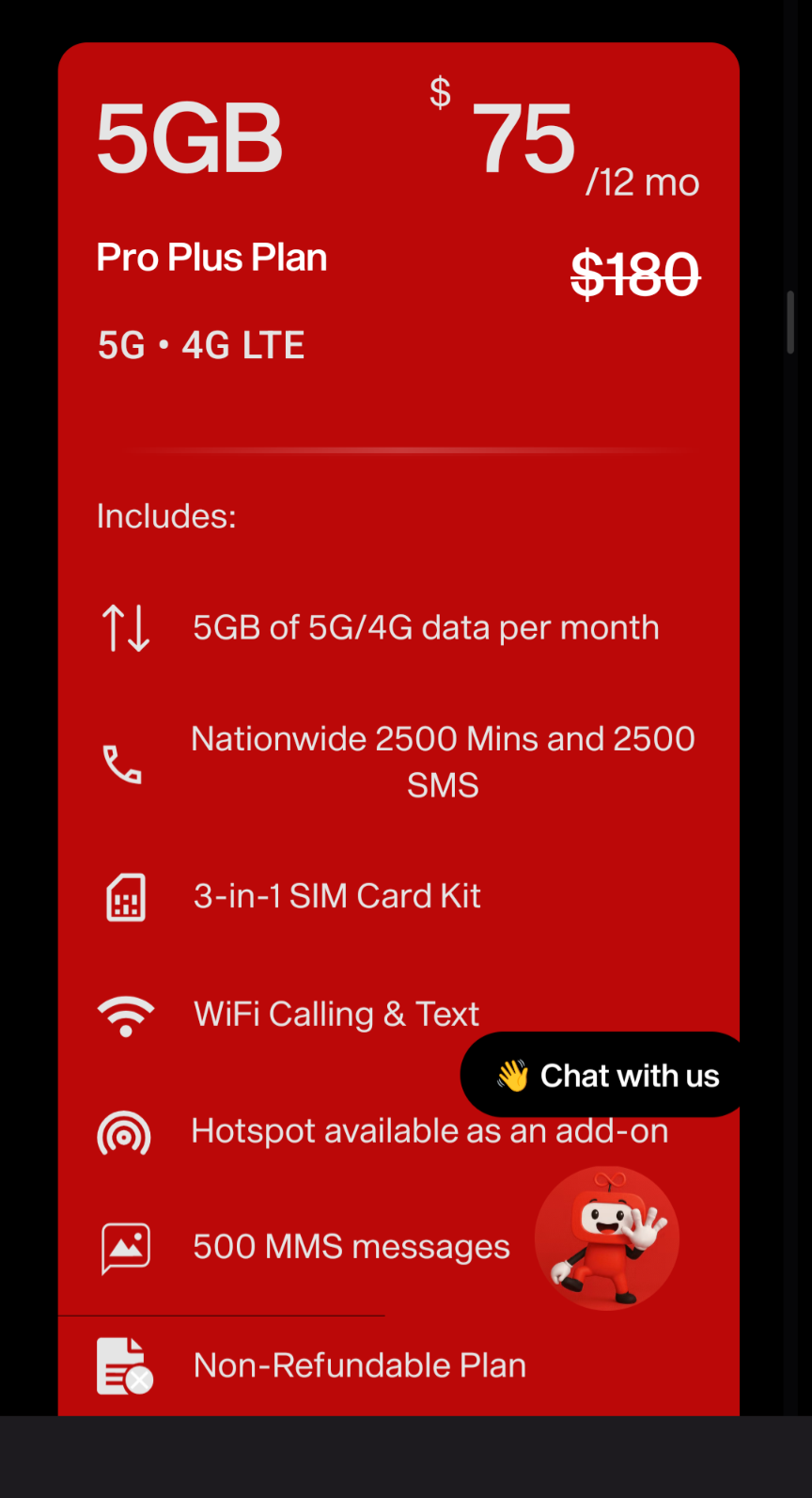Tap the red robot chat mascot
The height and width of the screenshot is (1498, 812).
(x=607, y=1238)
